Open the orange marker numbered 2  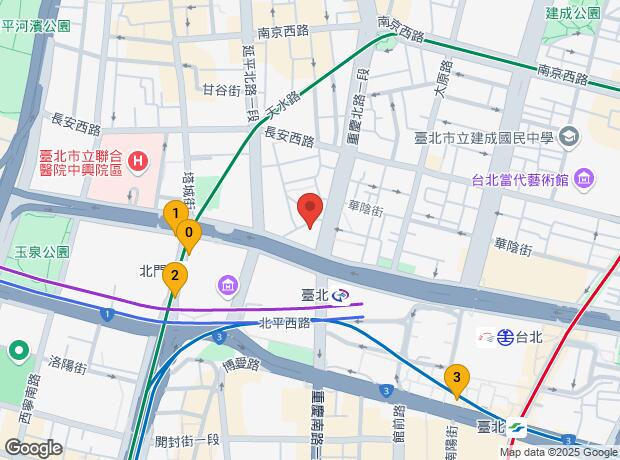(x=175, y=277)
